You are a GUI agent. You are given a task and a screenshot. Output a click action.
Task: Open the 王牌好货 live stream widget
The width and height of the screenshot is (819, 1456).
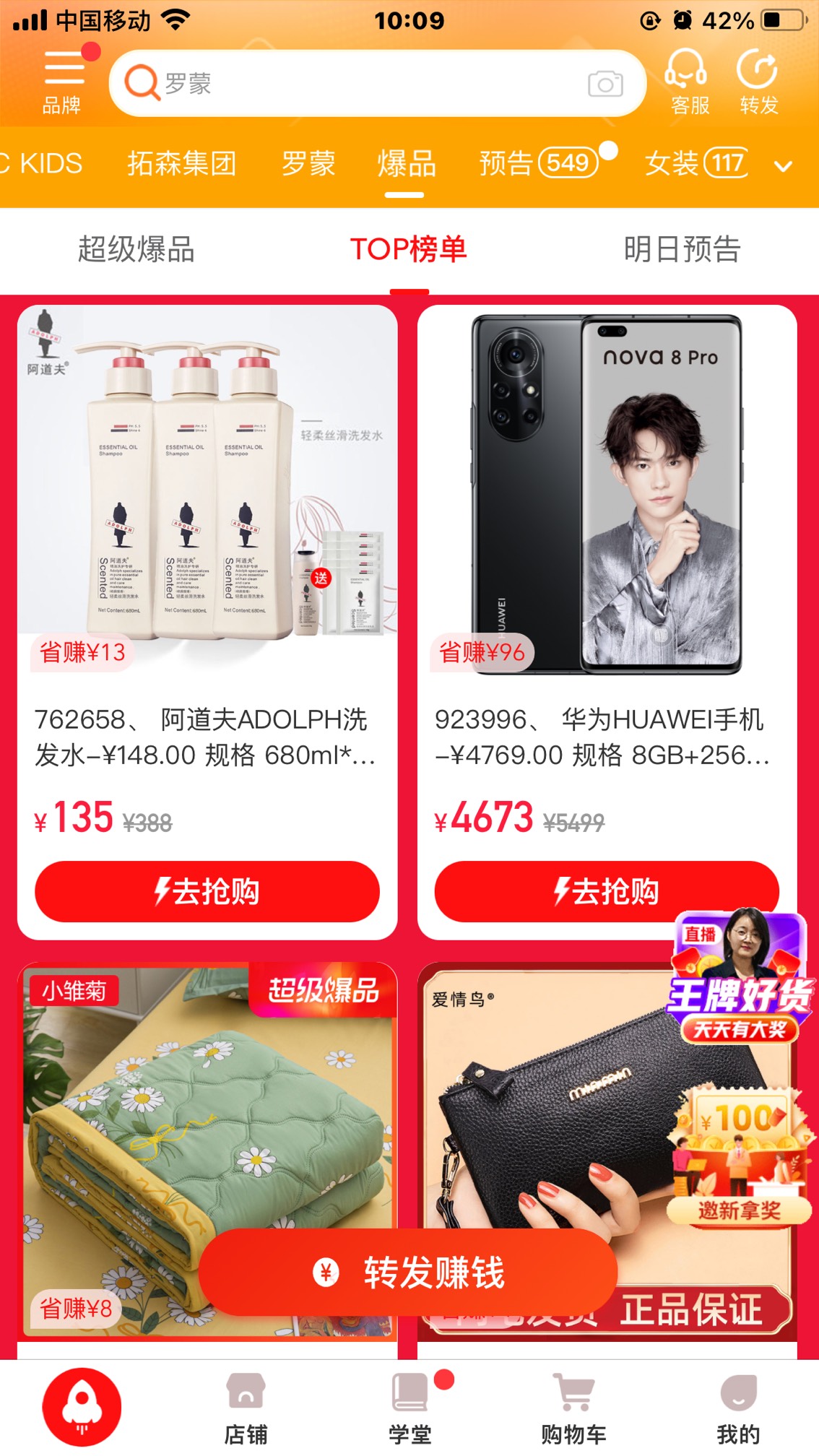pyautogui.click(x=740, y=976)
